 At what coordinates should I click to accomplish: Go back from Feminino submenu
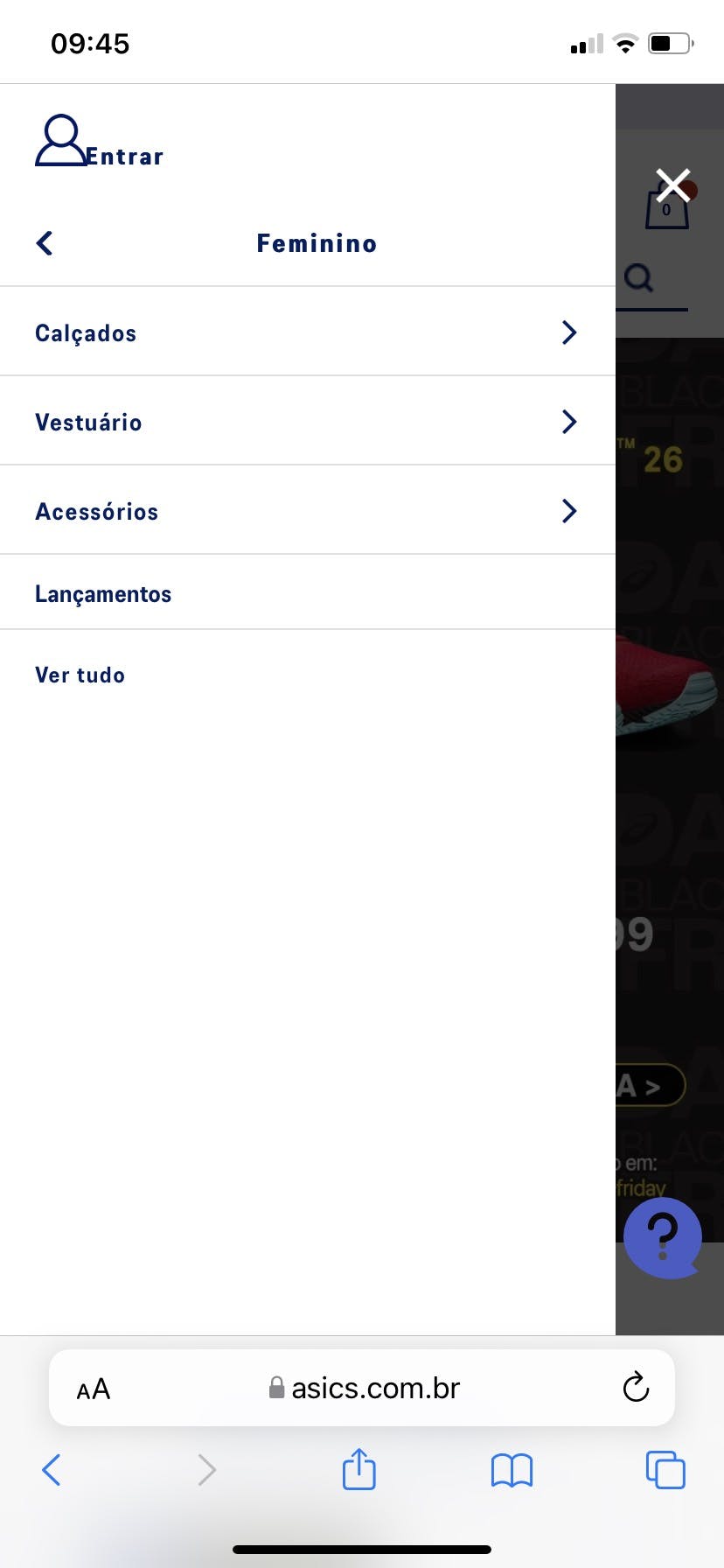click(x=45, y=243)
